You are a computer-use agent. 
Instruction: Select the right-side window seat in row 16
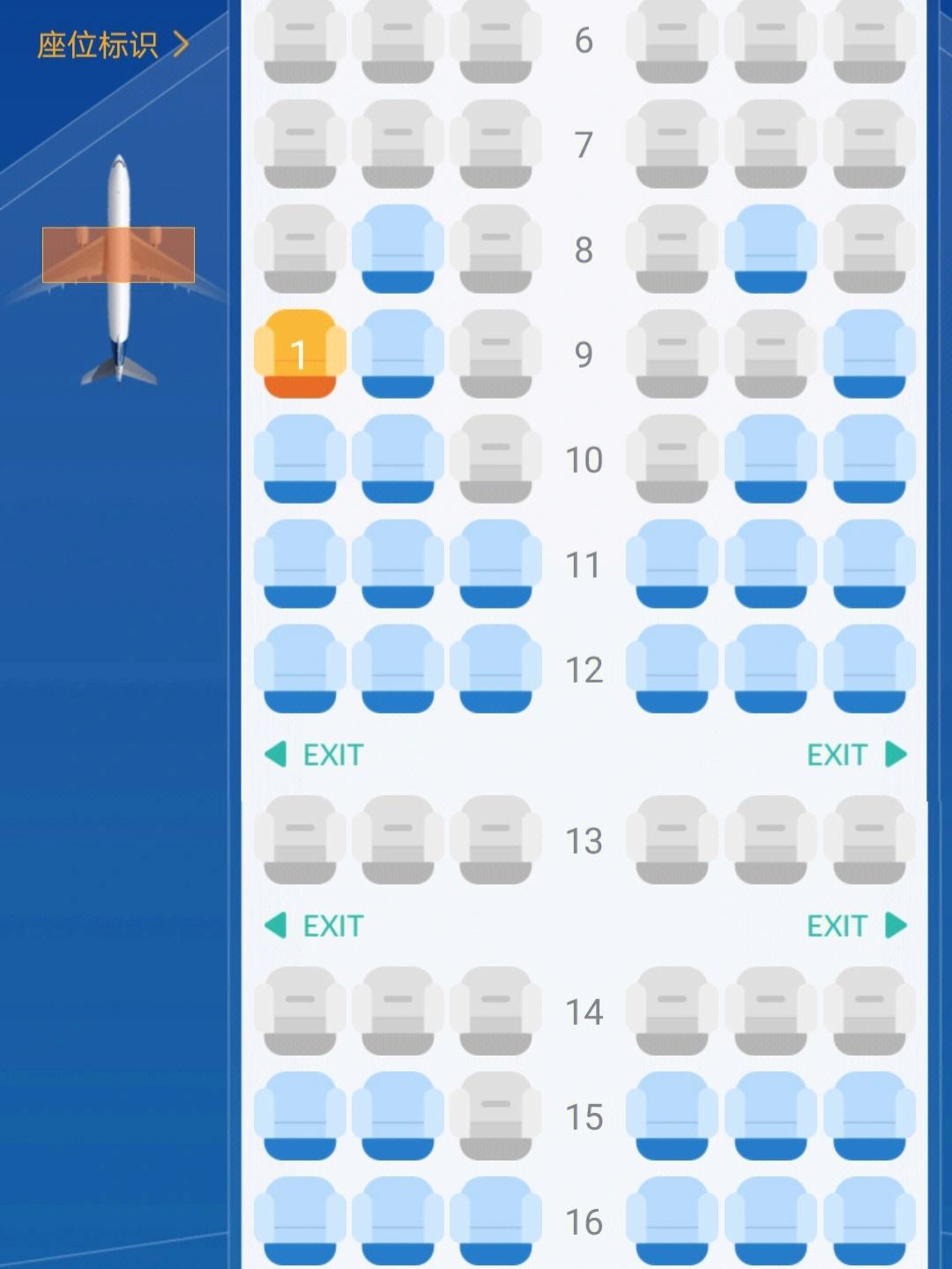(x=869, y=1220)
